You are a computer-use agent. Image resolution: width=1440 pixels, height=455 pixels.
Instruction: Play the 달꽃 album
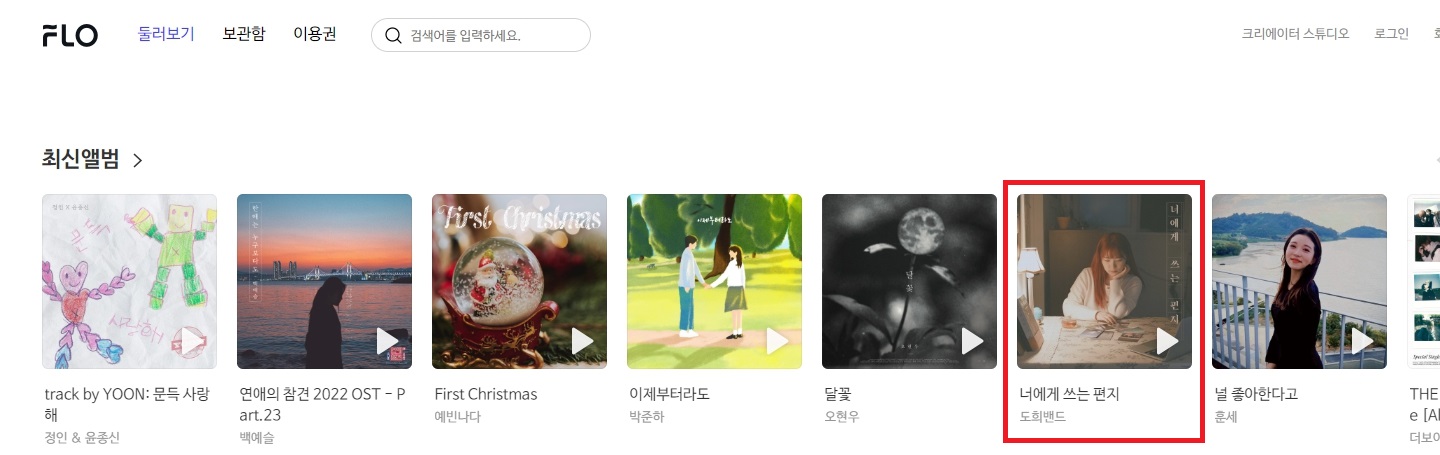click(973, 342)
